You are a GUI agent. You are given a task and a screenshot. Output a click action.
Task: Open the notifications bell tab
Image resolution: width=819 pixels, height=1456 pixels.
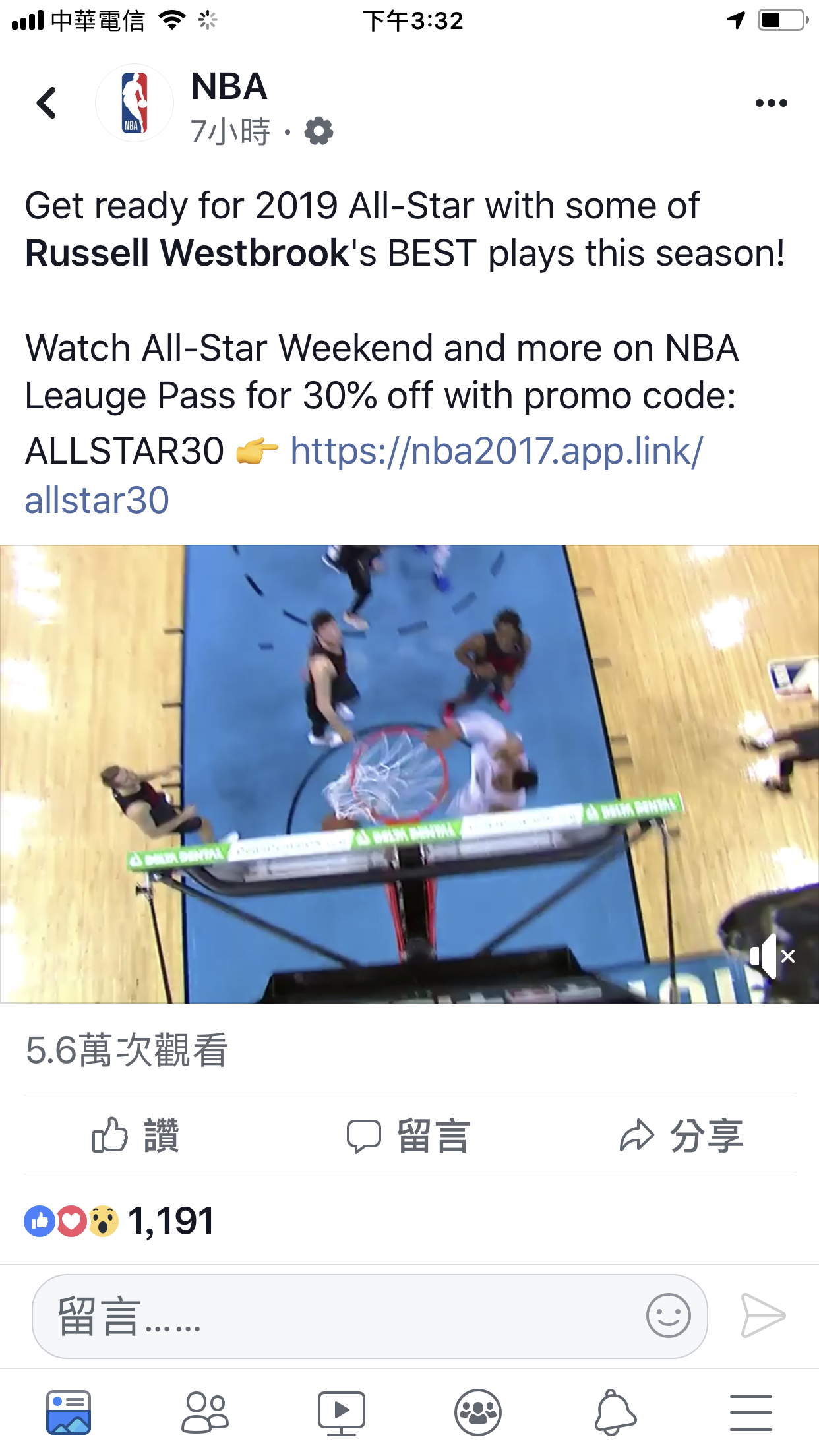pyautogui.click(x=615, y=1412)
